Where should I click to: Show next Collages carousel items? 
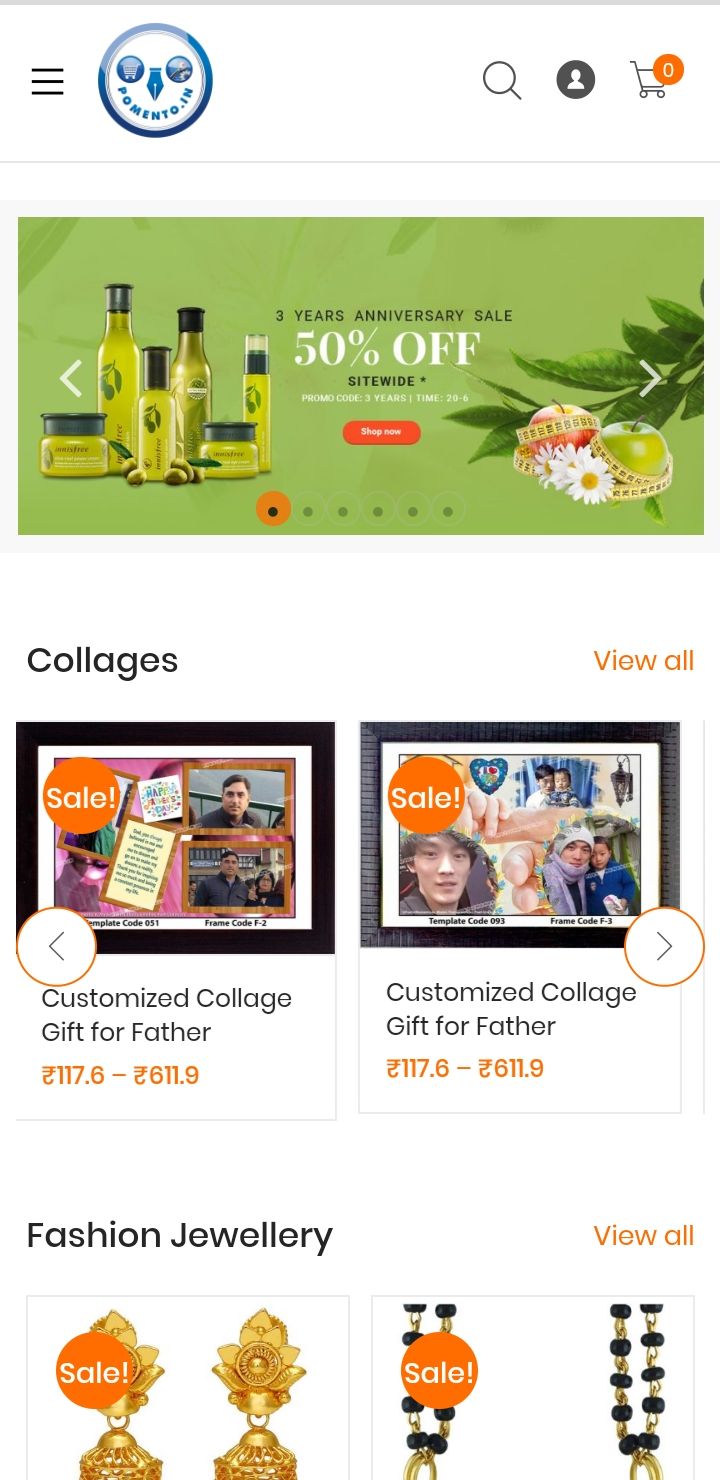[664, 946]
